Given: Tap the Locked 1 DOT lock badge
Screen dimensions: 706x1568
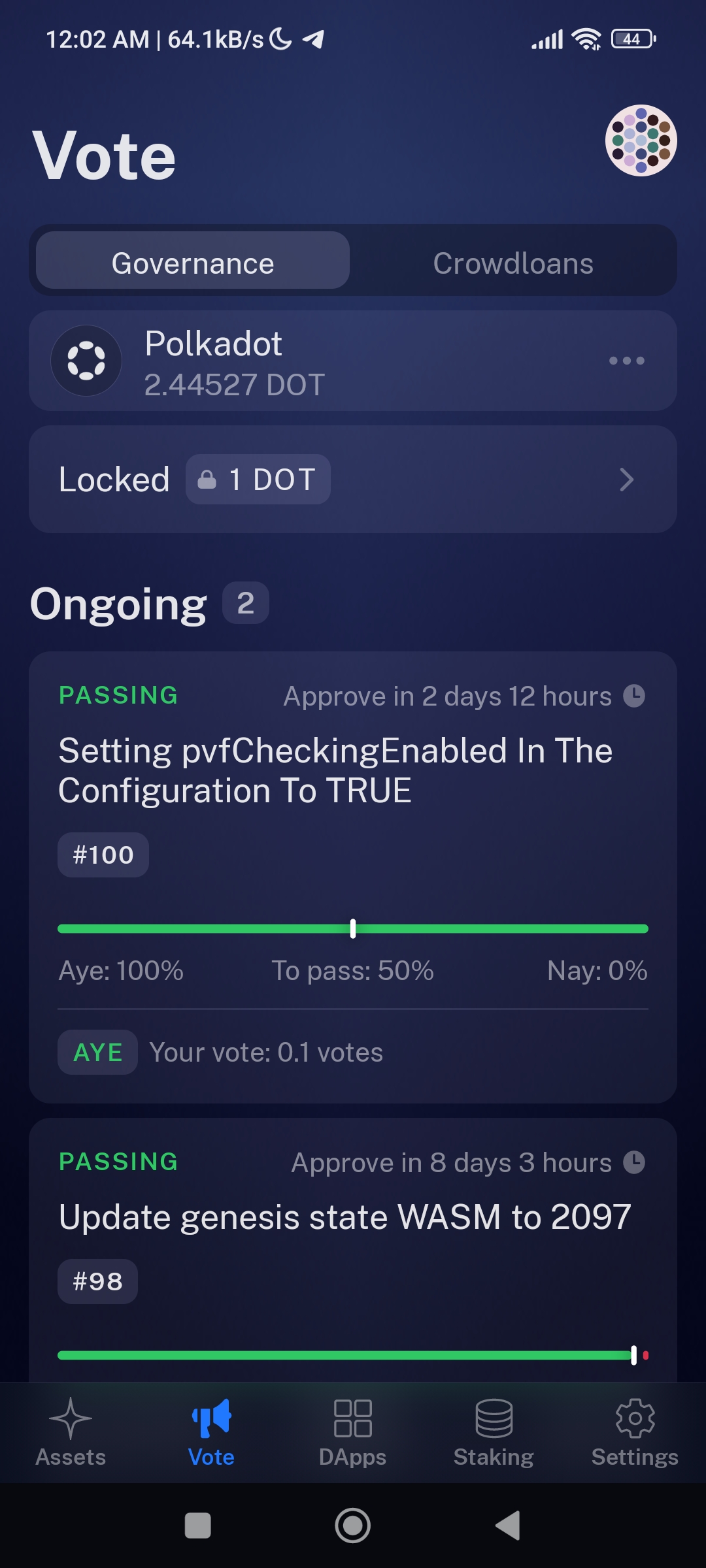Looking at the screenshot, I should [258, 479].
